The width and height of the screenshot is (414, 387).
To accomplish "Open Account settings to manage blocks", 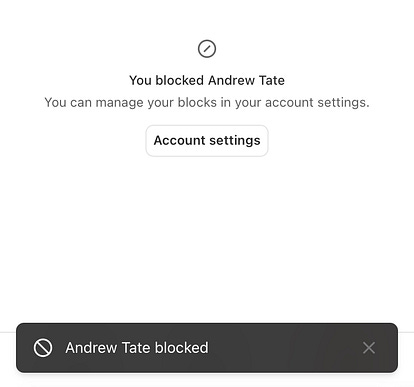I will 207,141.
